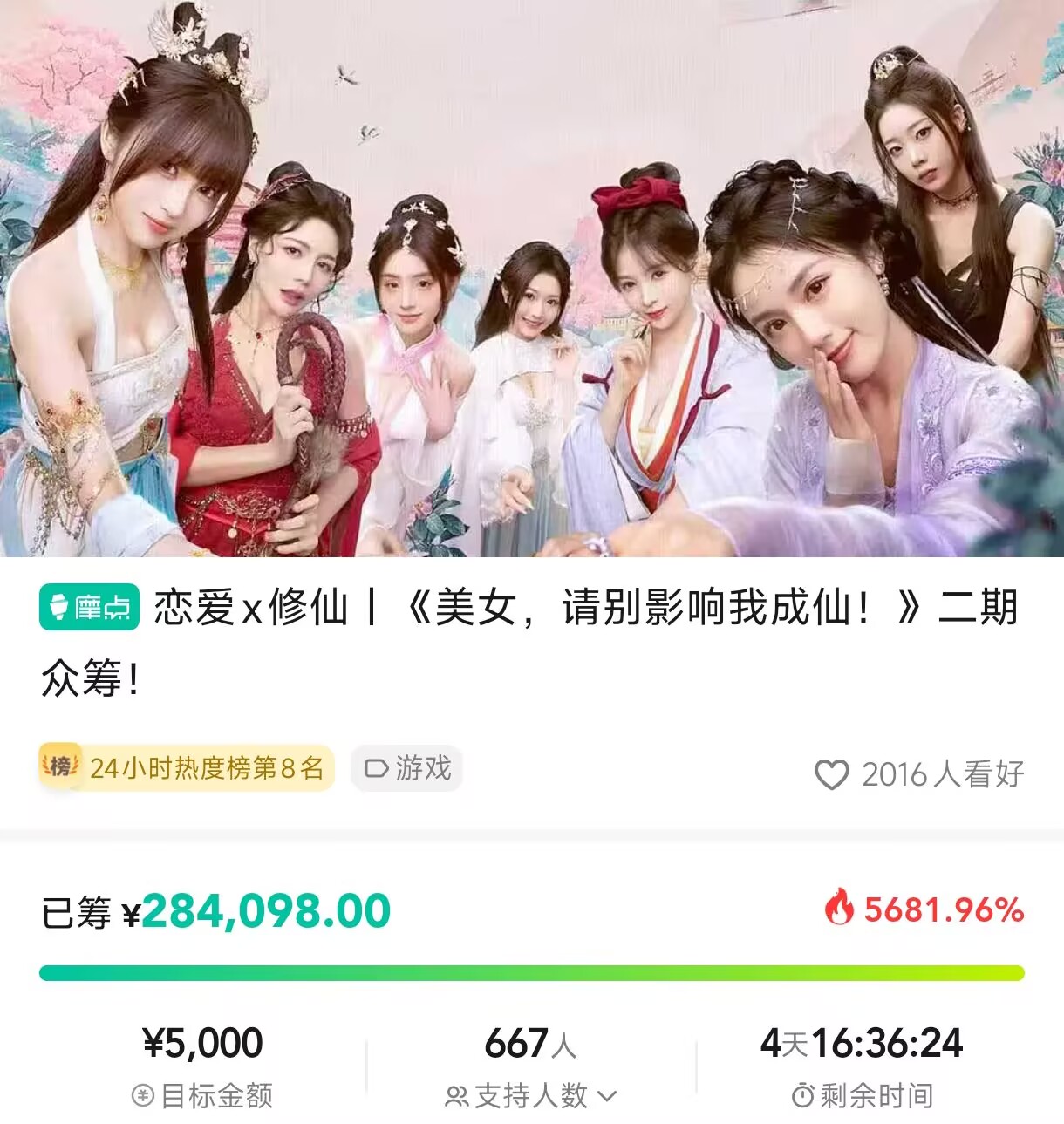Expand the 支持人数 supporter details

tap(530, 1095)
